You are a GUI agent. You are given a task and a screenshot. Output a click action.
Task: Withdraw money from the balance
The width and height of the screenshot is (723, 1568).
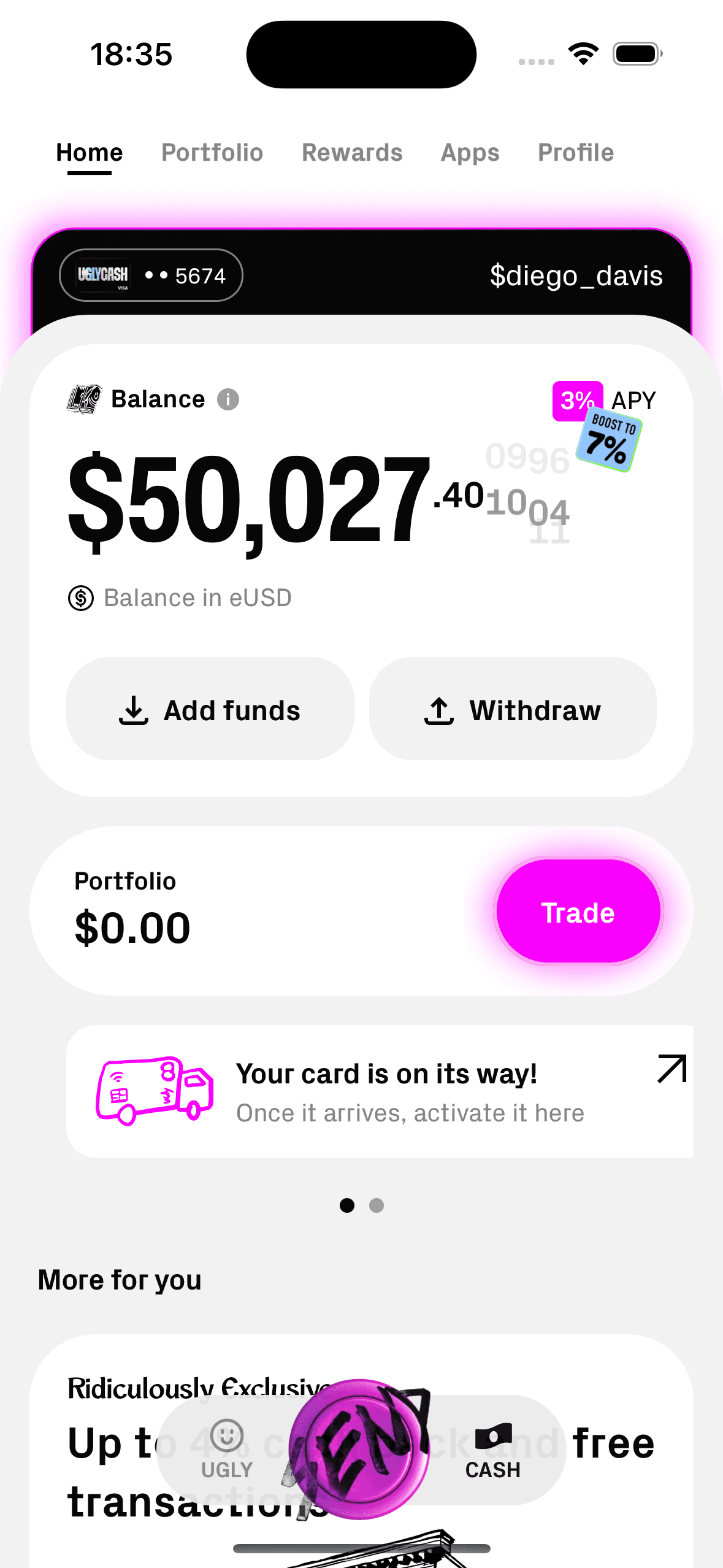[513, 709]
